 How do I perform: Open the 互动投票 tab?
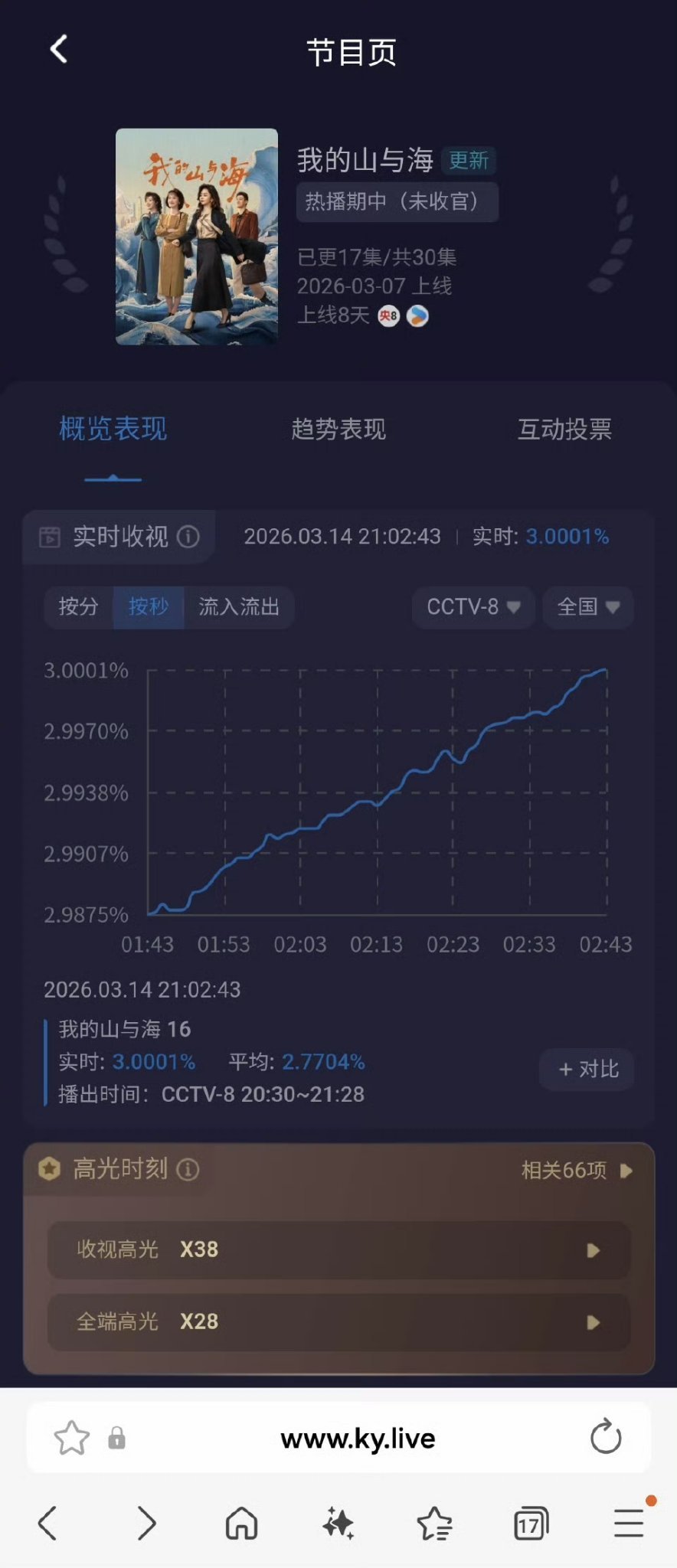coord(564,430)
